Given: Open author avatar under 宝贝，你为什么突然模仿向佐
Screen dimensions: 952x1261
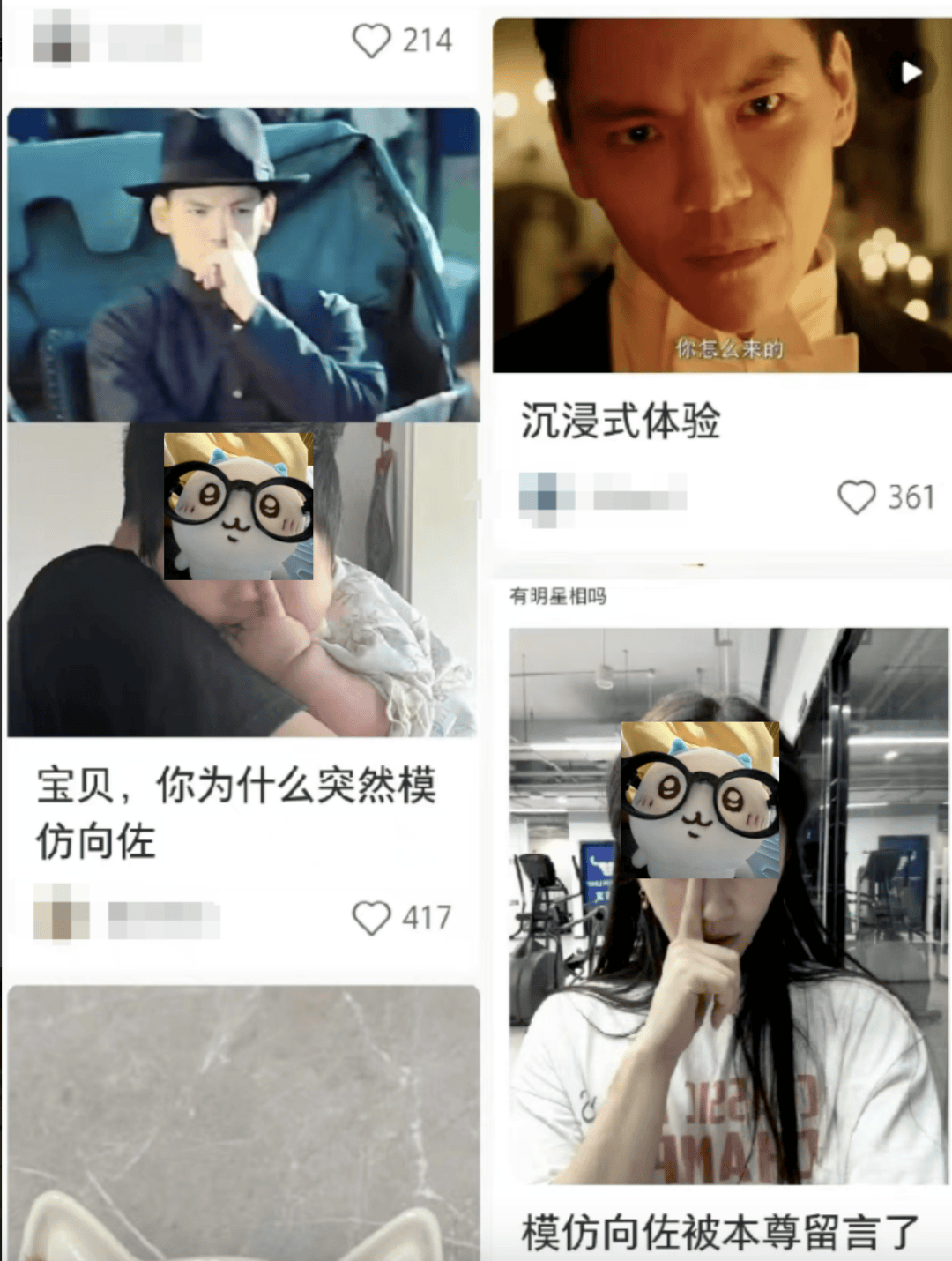Looking at the screenshot, I should (x=61, y=916).
